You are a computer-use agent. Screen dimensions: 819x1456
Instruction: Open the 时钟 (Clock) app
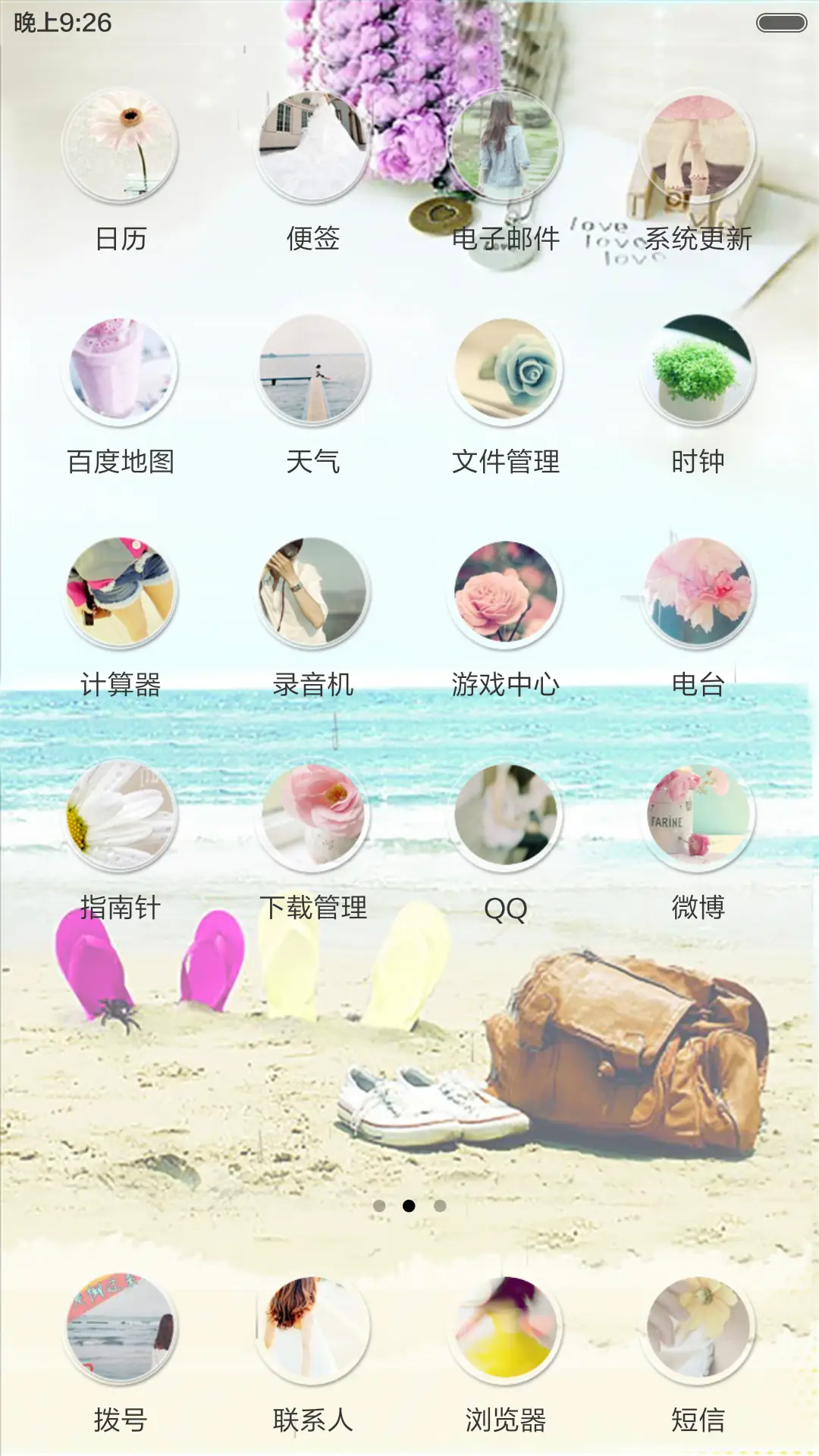coord(698,369)
